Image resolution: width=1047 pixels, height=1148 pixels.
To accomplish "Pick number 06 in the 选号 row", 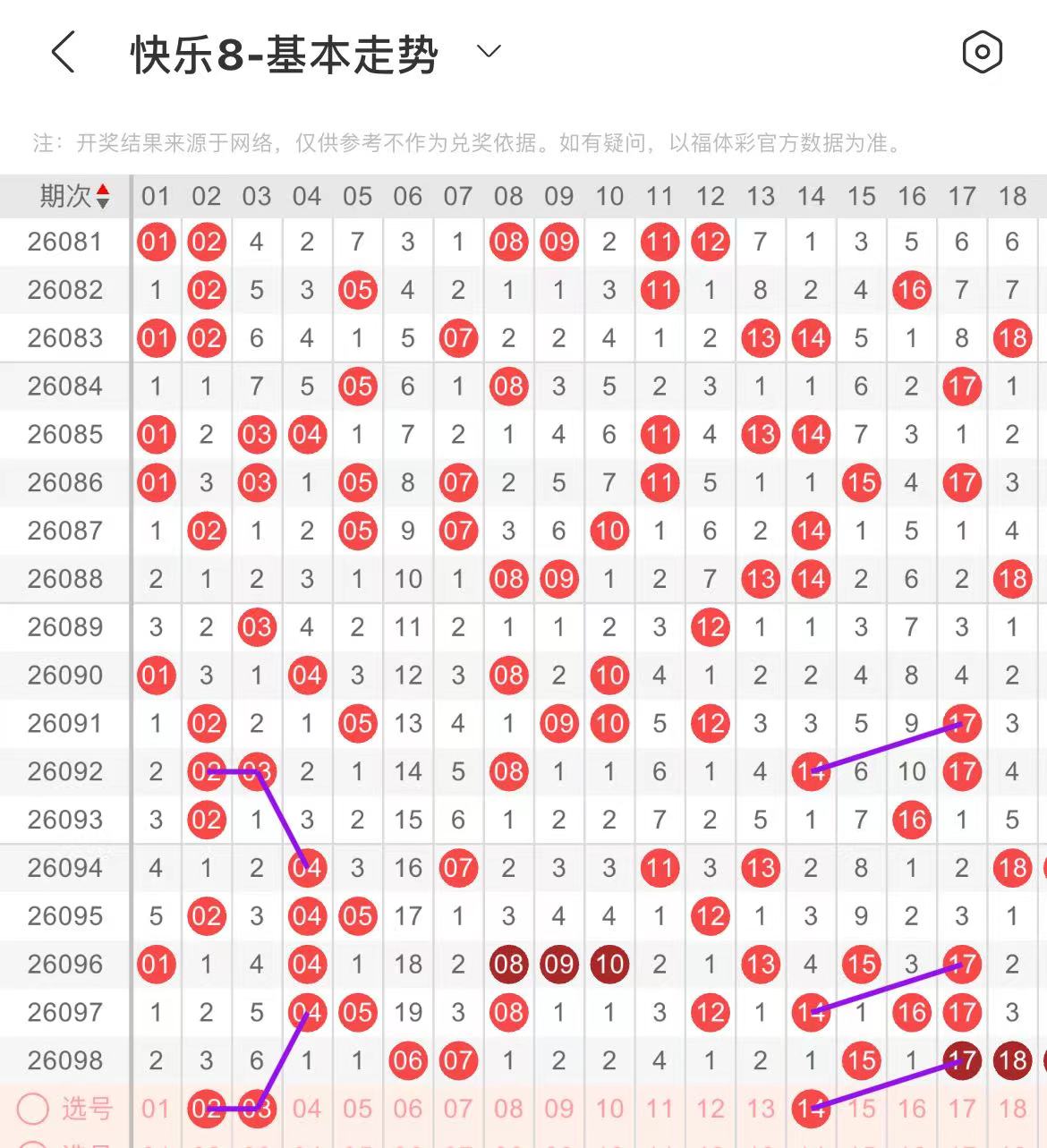I will pos(407,1109).
